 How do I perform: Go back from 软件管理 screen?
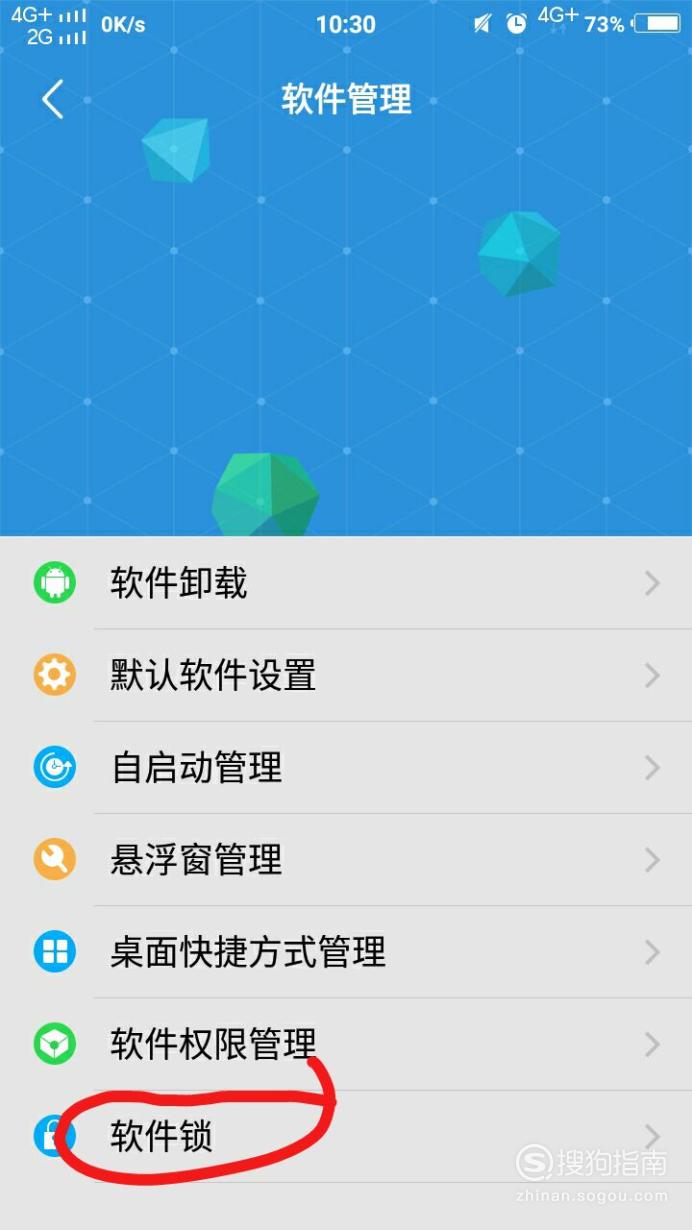(53, 100)
